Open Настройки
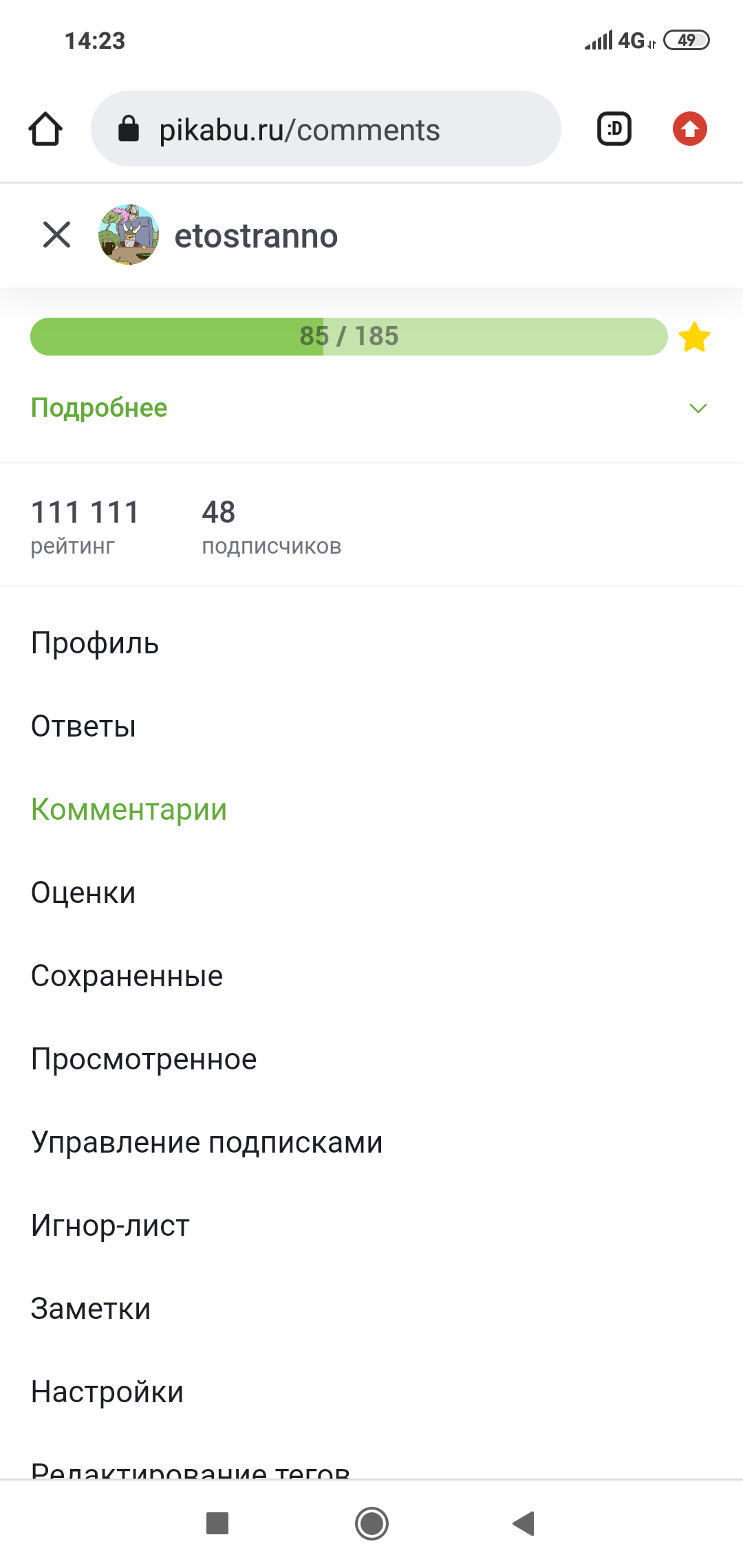This screenshot has height=1568, width=743. pyautogui.click(x=107, y=1393)
